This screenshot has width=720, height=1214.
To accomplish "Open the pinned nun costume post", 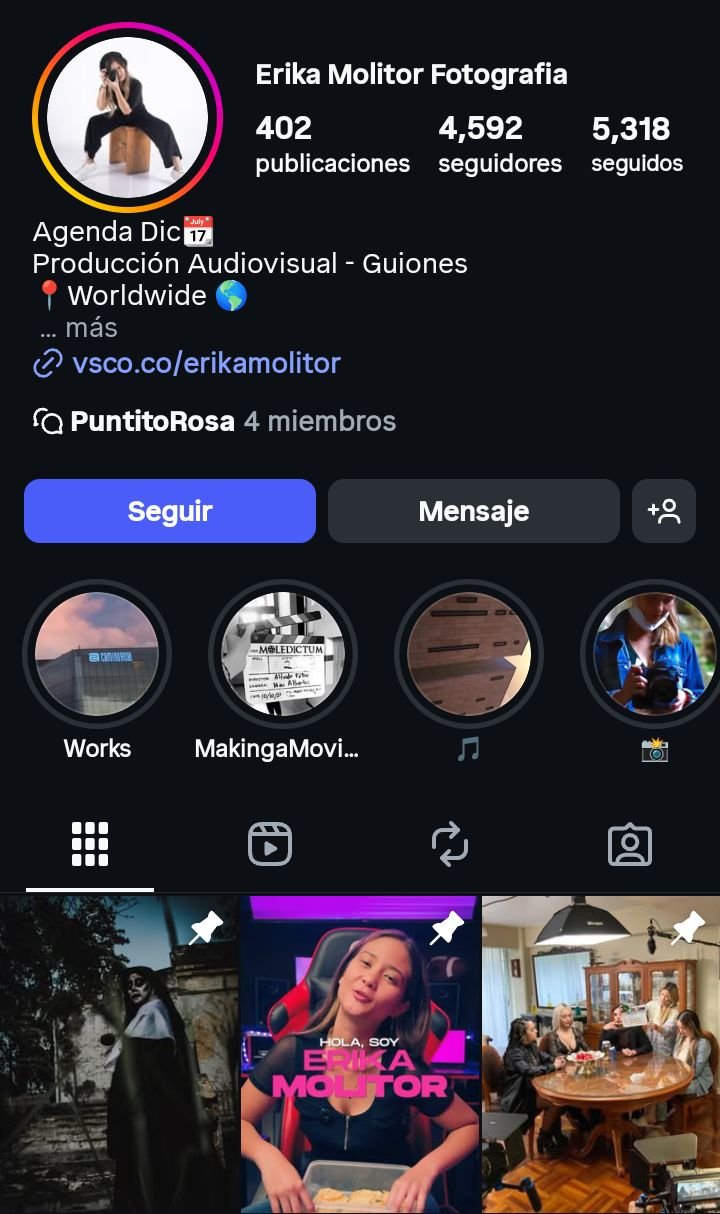I will [119, 1054].
